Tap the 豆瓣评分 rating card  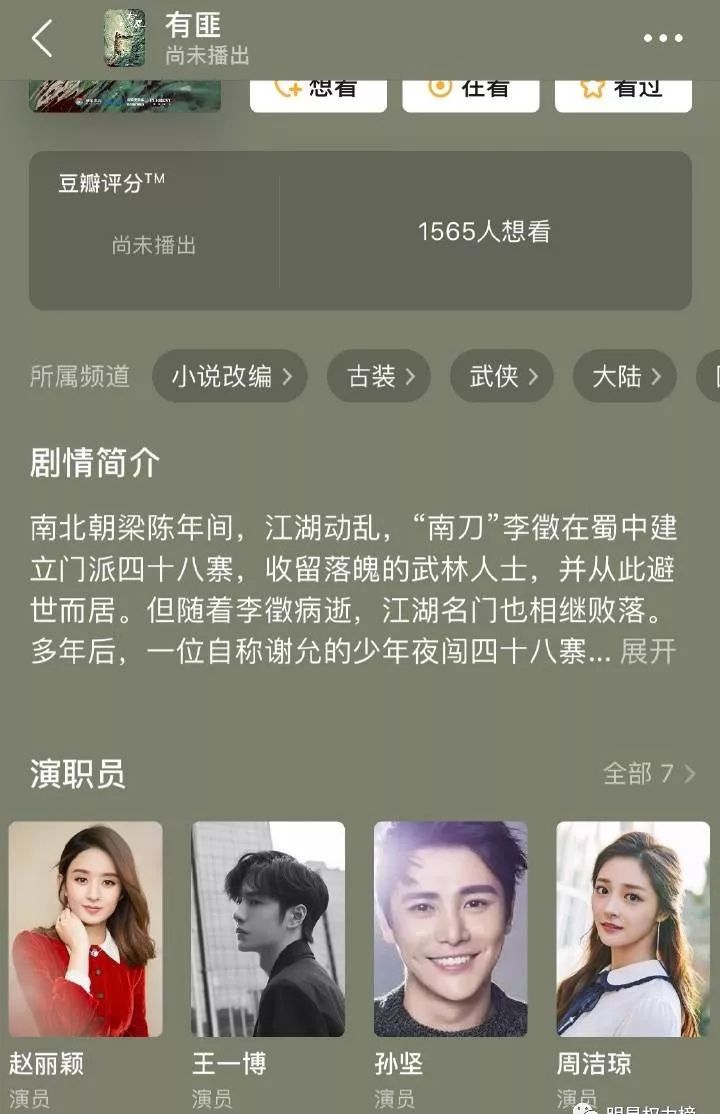360,231
